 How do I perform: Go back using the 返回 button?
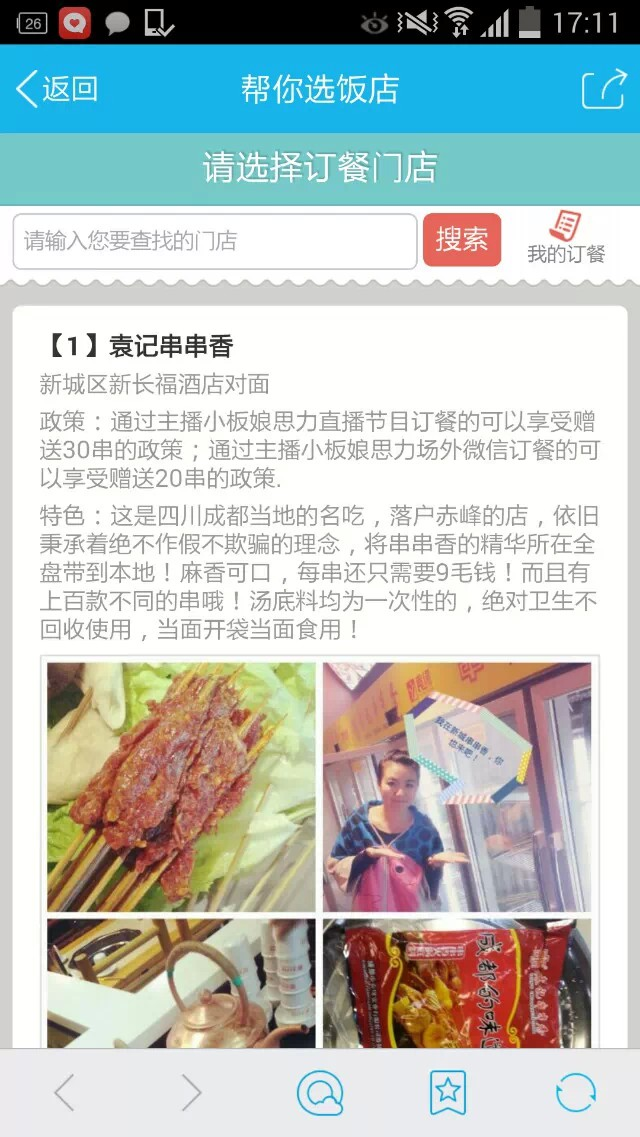click(x=57, y=89)
